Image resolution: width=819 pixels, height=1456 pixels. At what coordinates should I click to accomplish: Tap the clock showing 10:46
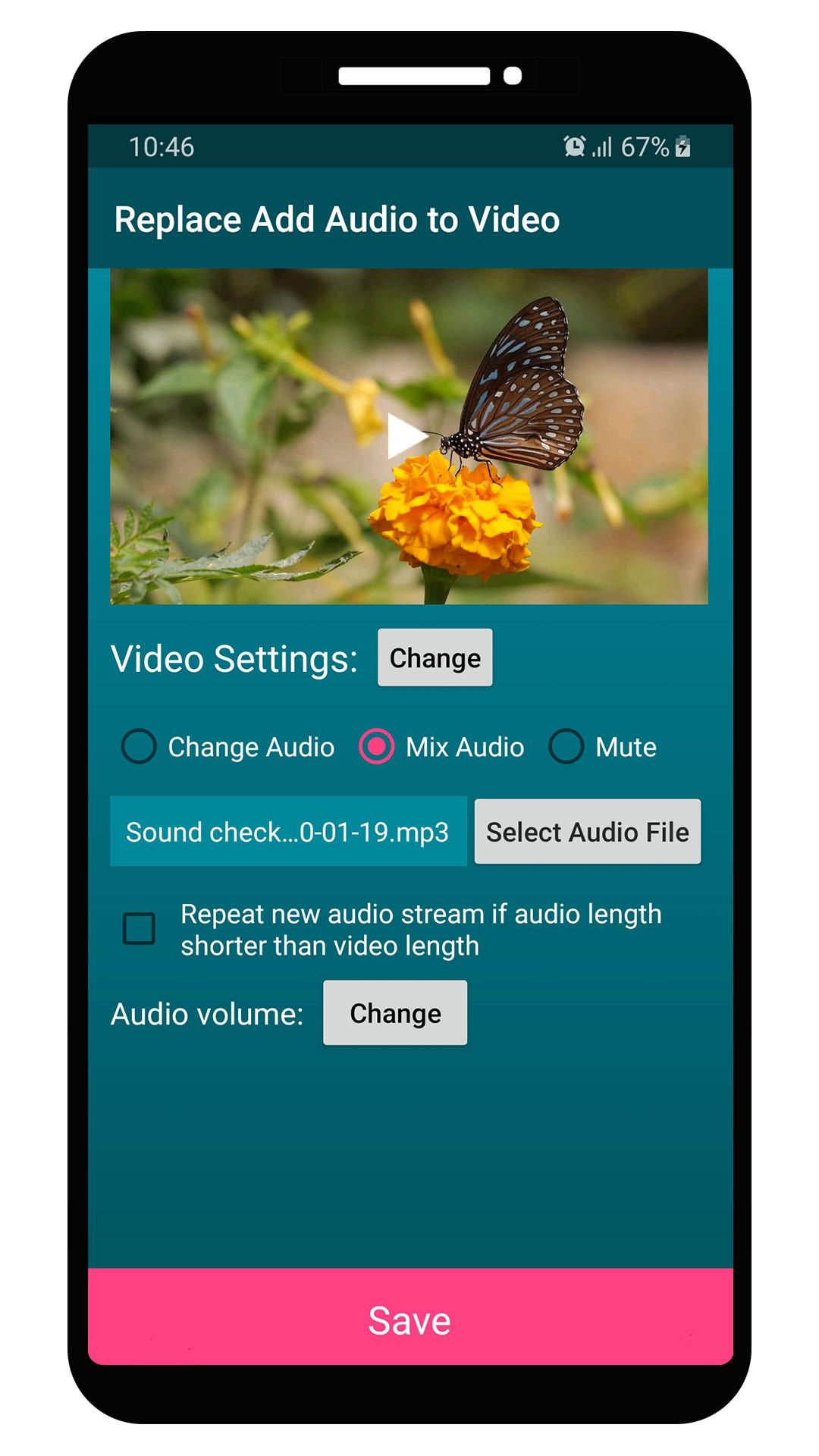162,146
